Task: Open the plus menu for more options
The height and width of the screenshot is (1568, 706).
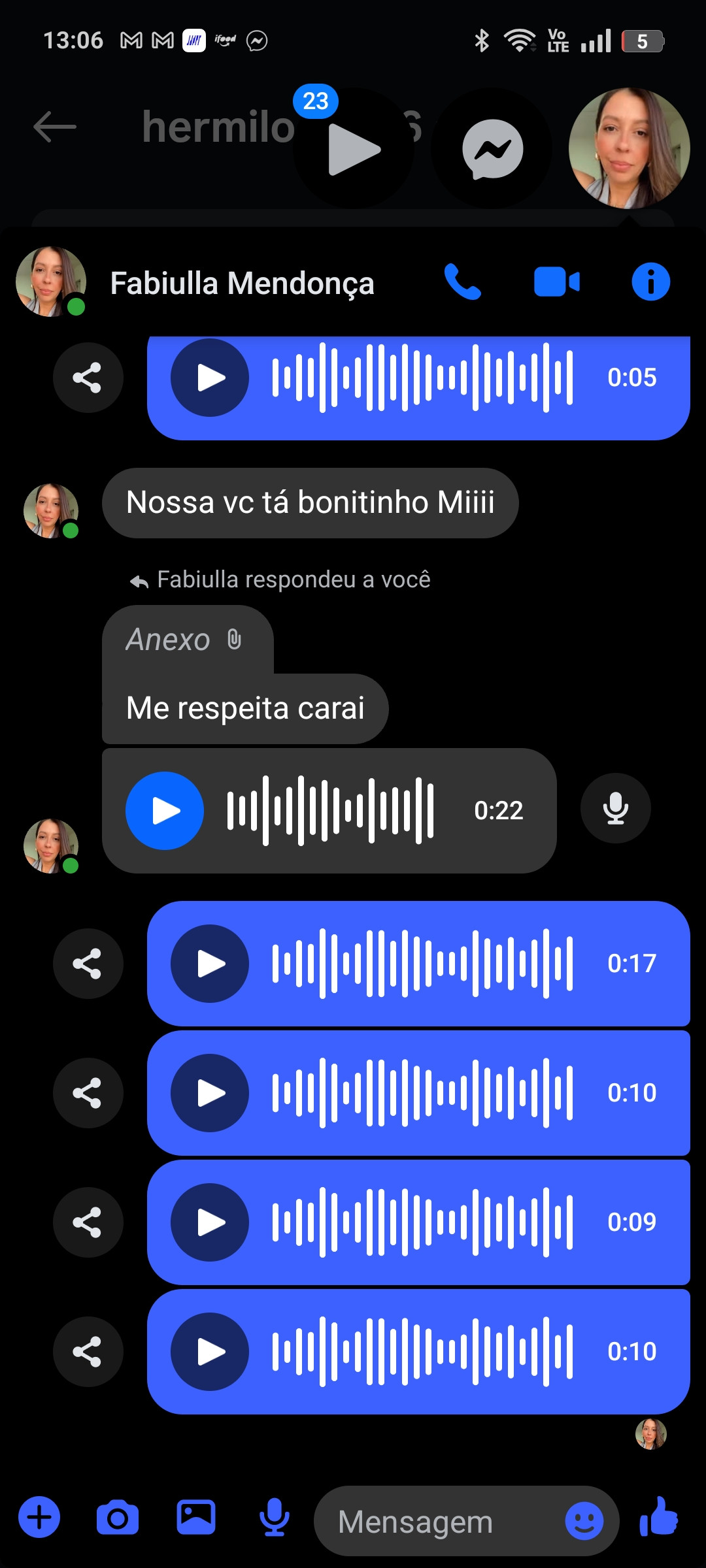Action: pos(39,1517)
